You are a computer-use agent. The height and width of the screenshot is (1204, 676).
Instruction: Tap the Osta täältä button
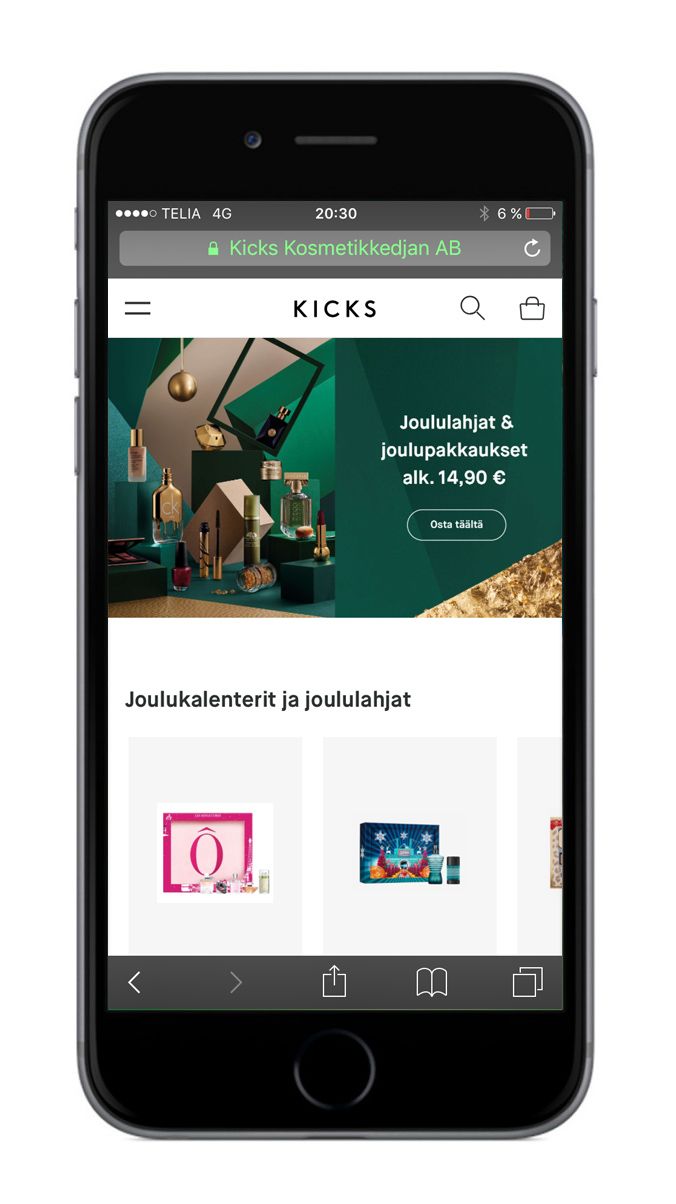tap(456, 525)
